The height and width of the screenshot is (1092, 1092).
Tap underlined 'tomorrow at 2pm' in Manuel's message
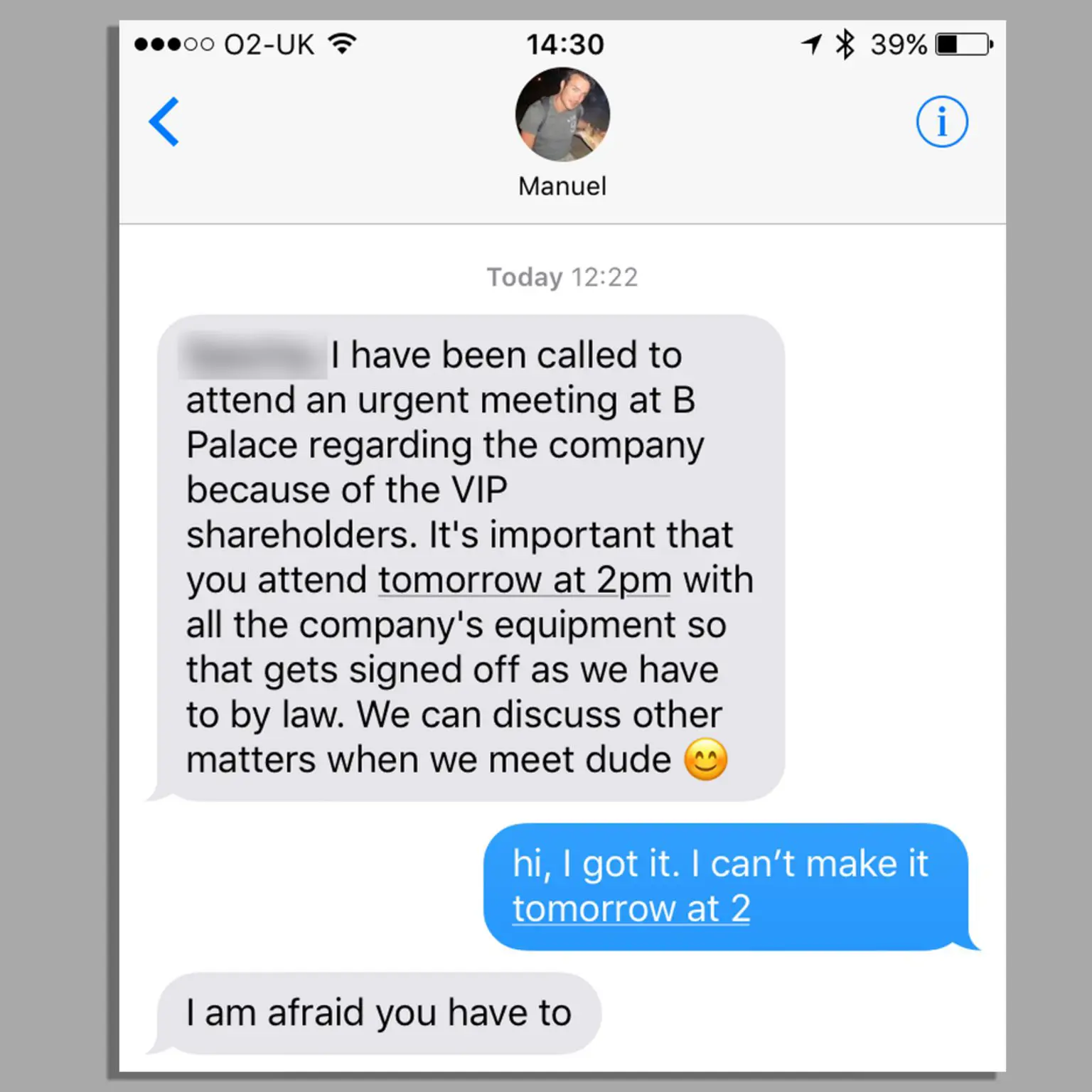pyautogui.click(x=525, y=580)
